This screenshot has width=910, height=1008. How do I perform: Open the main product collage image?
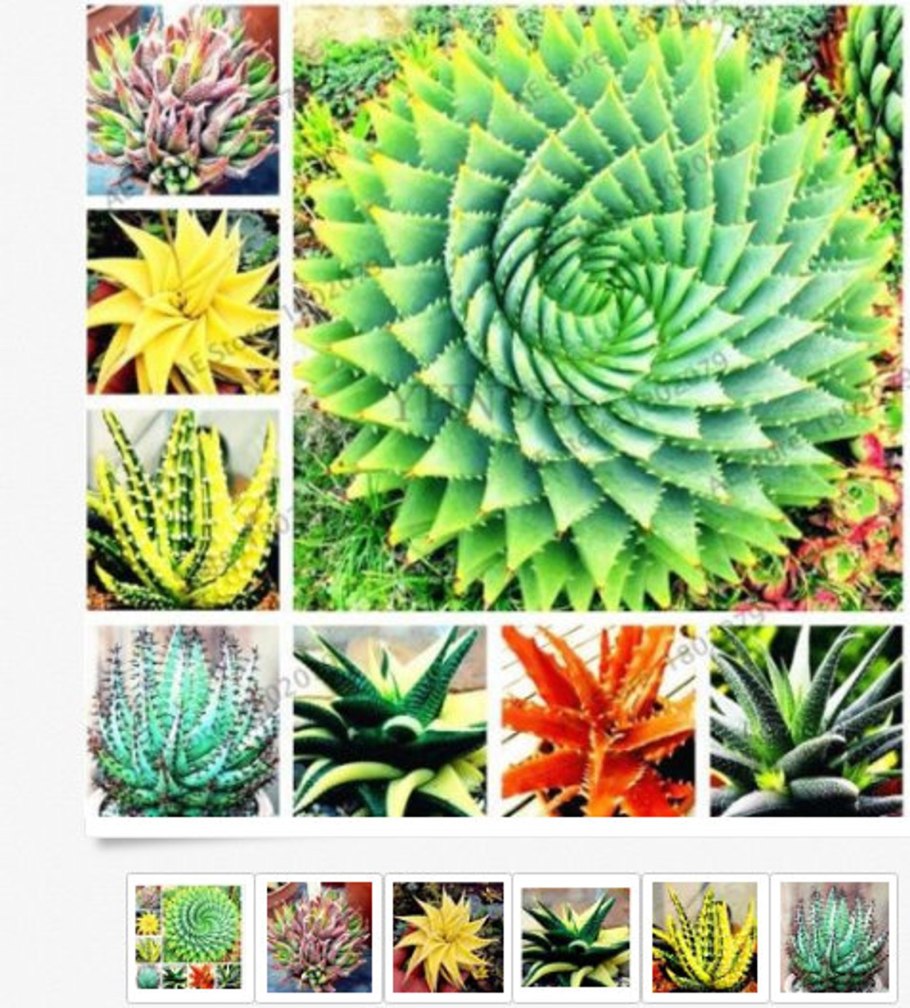(596, 310)
